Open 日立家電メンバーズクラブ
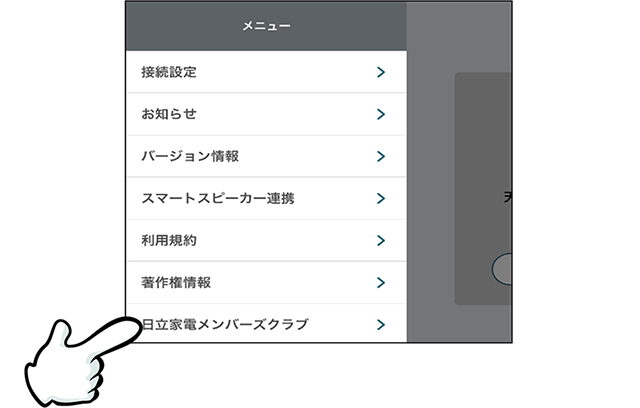Image resolution: width=640 pixels, height=408 pixels. tap(265, 324)
